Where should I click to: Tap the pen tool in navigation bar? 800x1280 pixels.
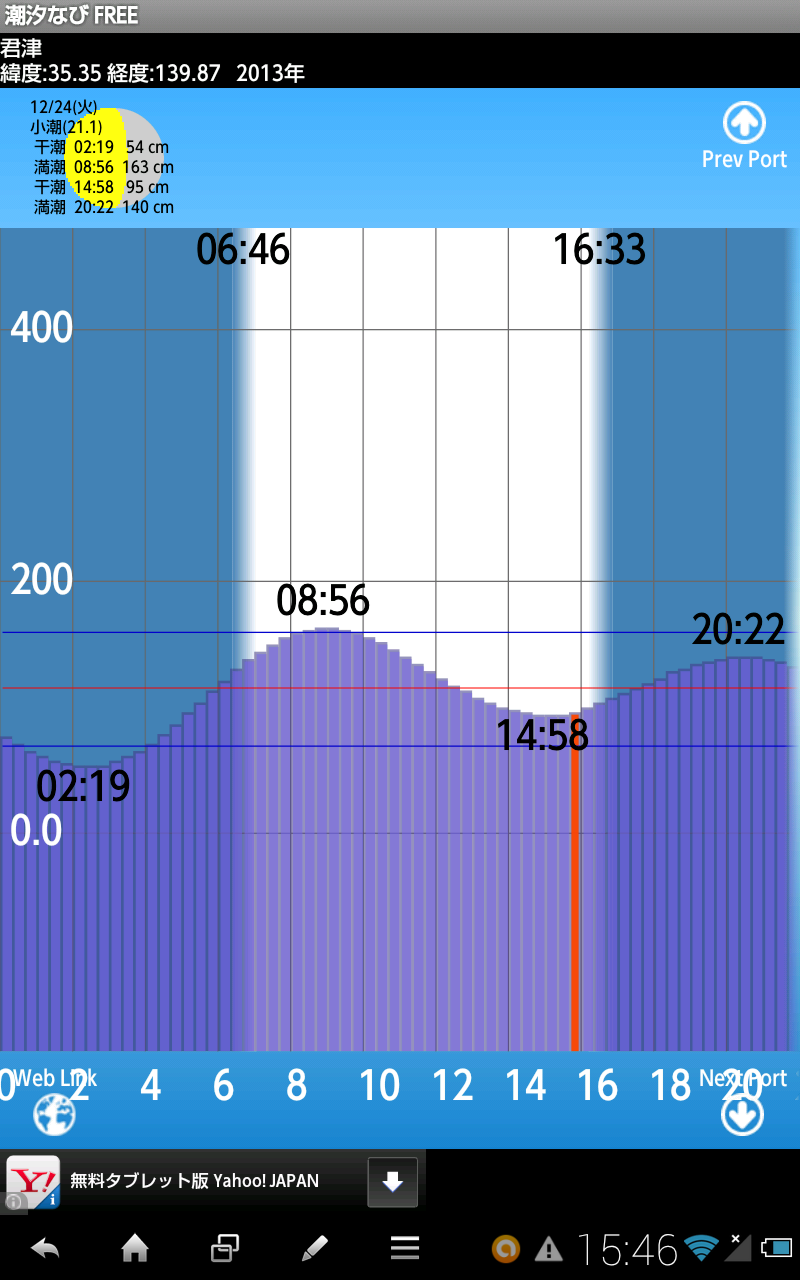[x=315, y=1248]
